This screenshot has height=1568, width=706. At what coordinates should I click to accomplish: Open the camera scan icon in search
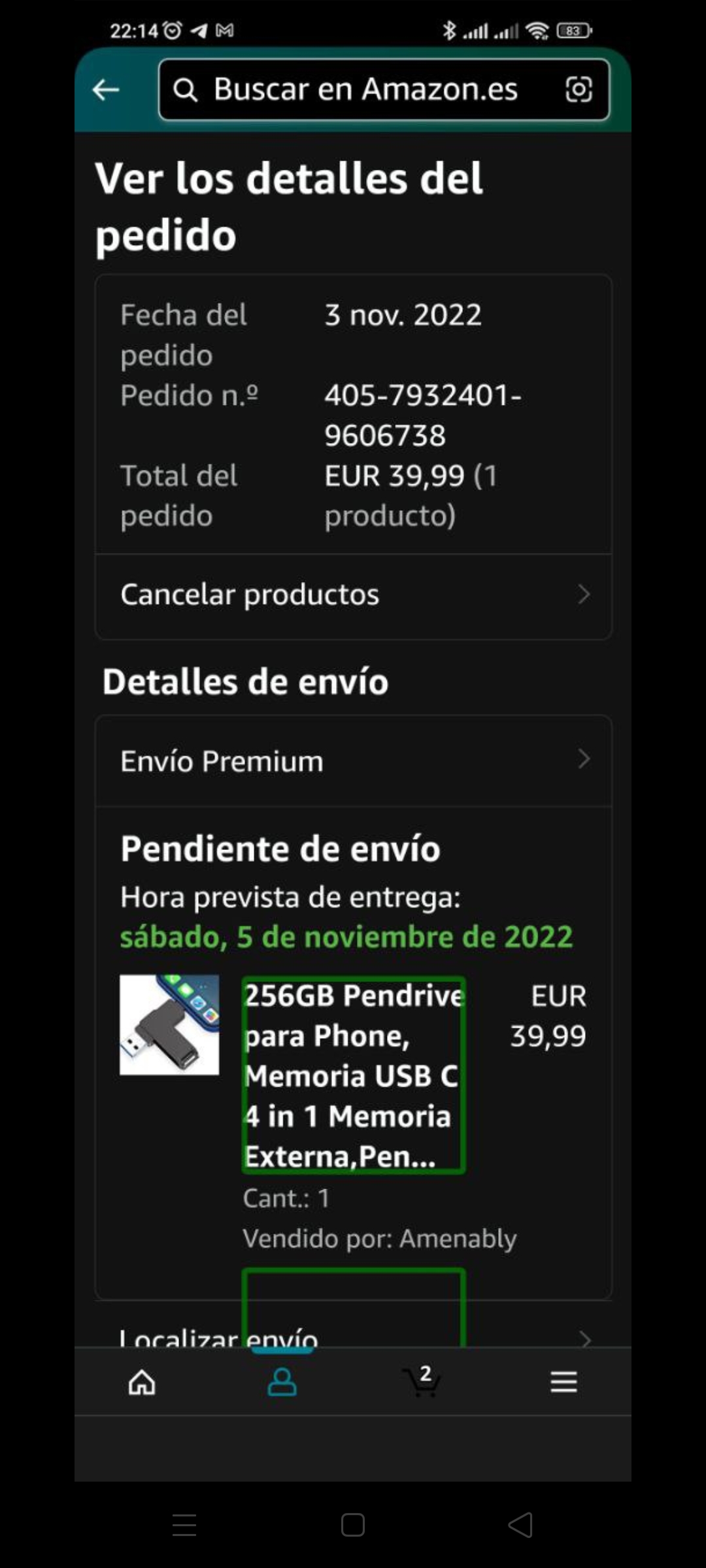[x=579, y=90]
